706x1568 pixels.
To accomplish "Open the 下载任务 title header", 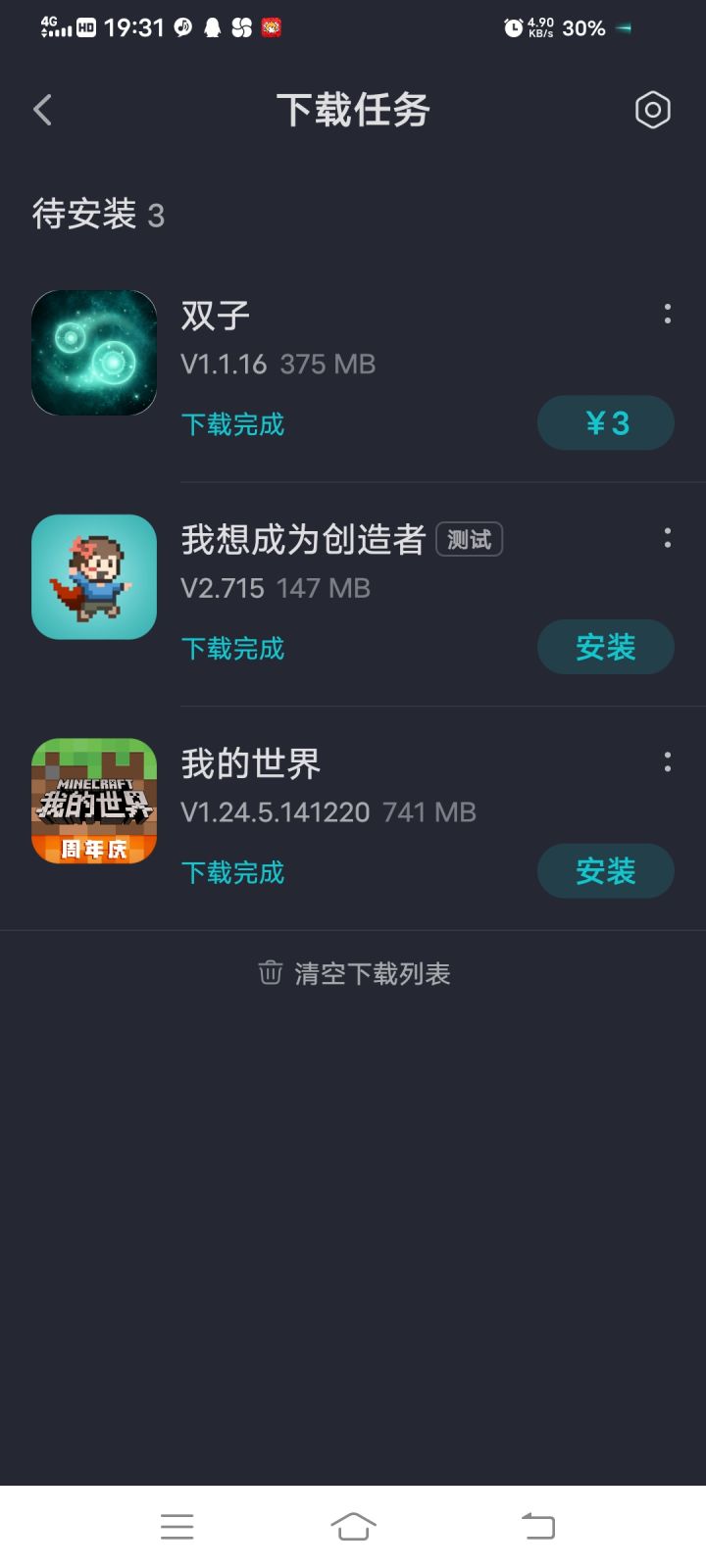I will pos(353,110).
